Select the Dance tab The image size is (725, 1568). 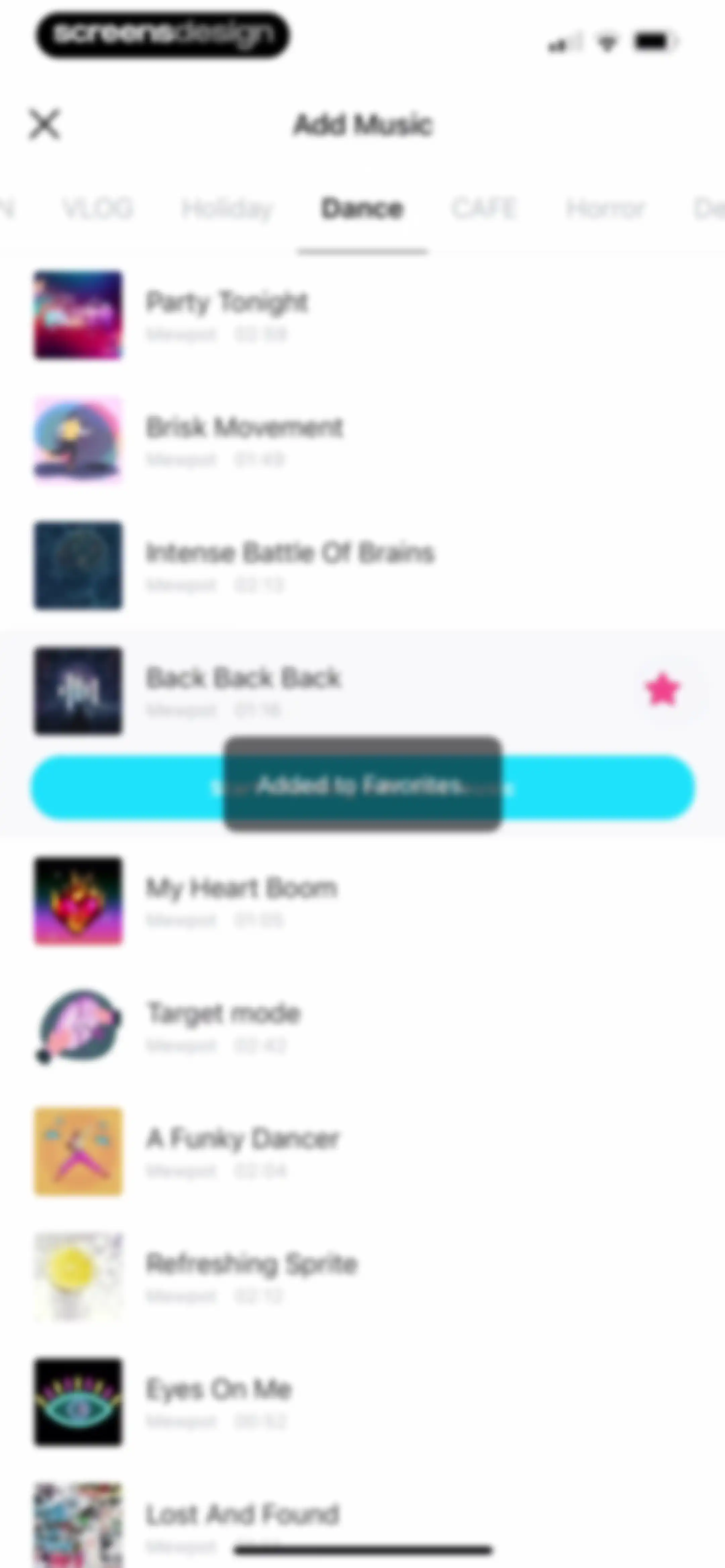[x=361, y=209]
